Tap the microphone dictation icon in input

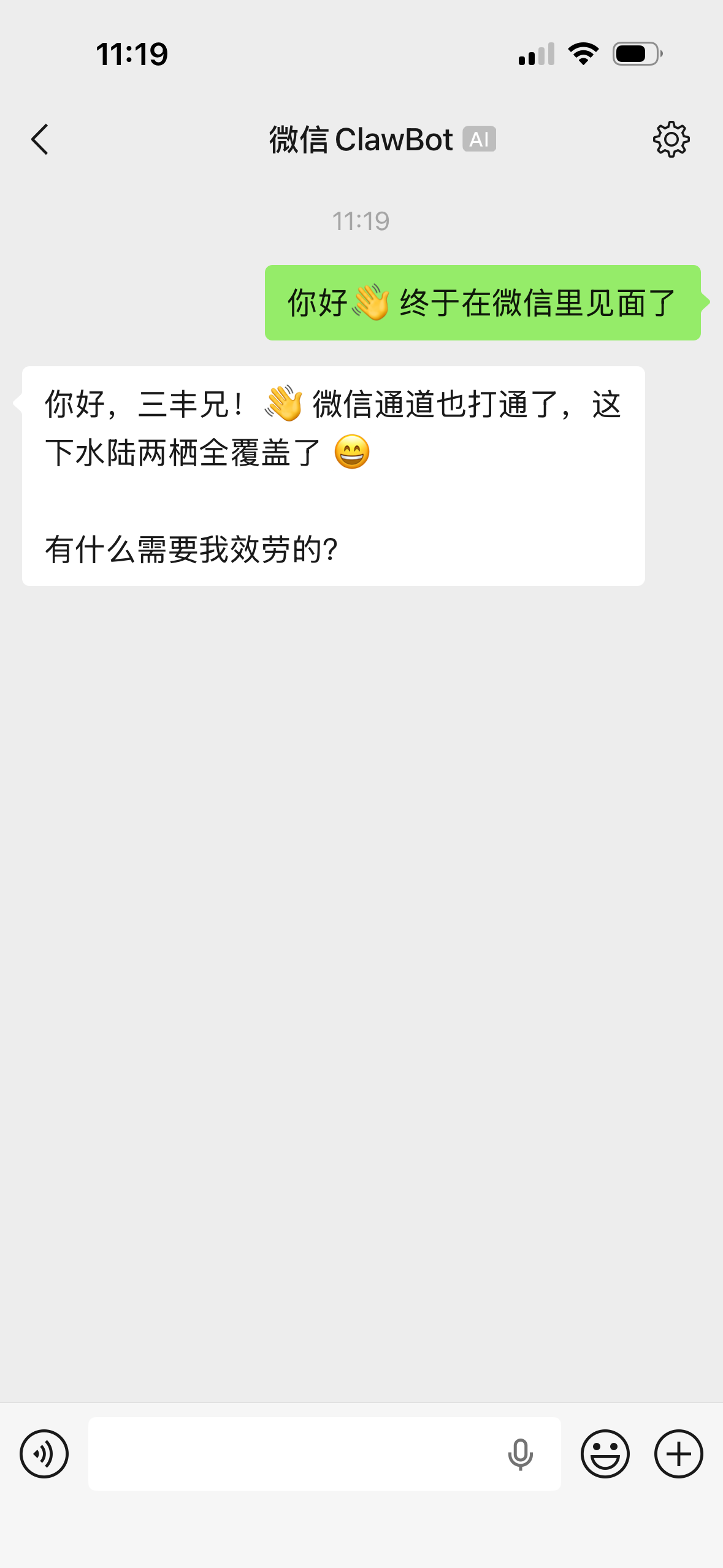[520, 1454]
